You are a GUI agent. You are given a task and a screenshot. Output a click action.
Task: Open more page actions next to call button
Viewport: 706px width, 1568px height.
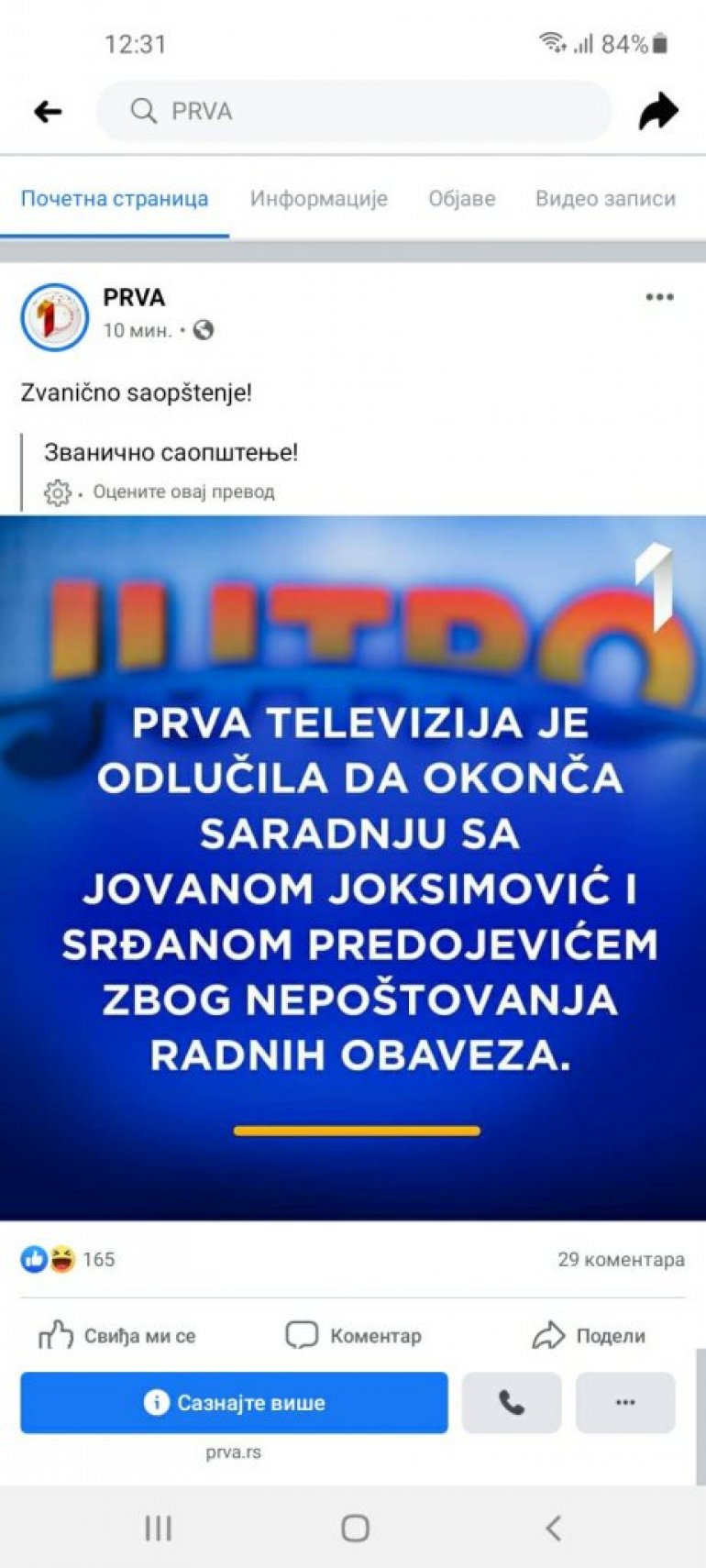tap(625, 1403)
